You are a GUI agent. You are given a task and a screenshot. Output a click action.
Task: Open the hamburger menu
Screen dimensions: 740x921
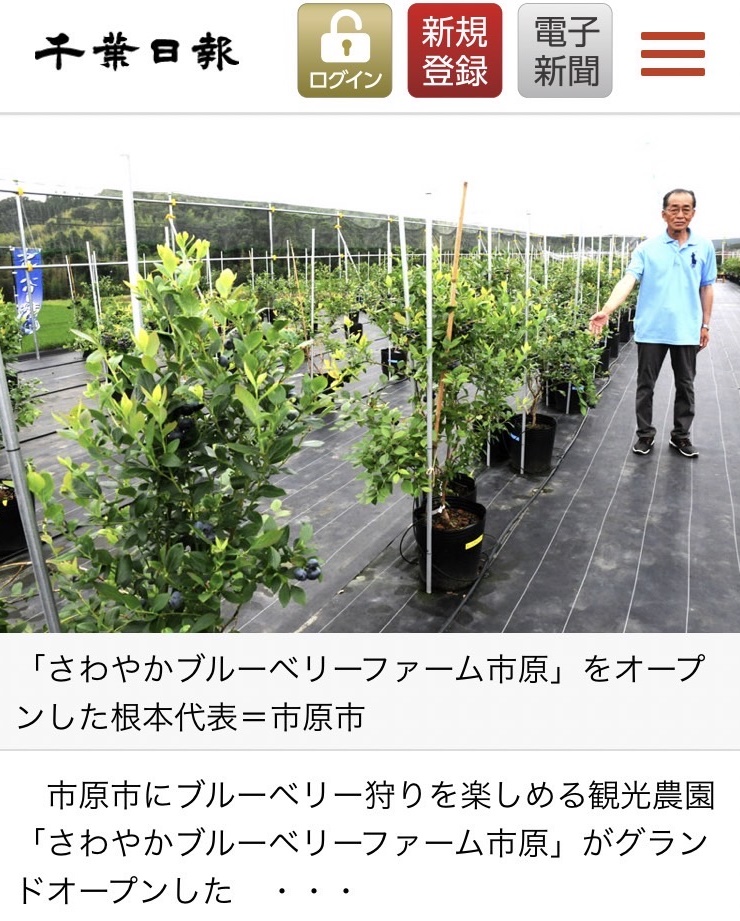673,54
